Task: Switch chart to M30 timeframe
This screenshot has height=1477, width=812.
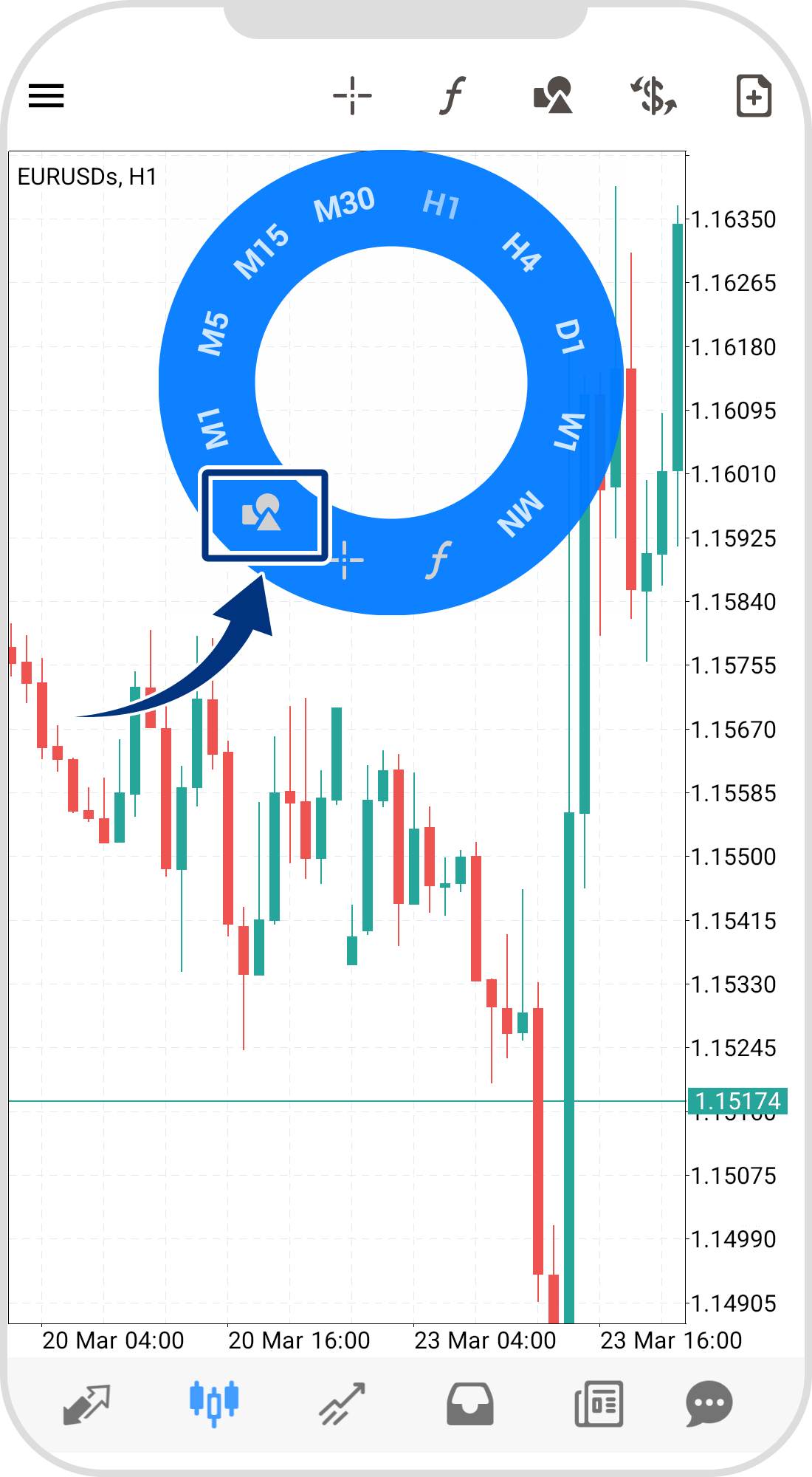Action: [x=344, y=205]
